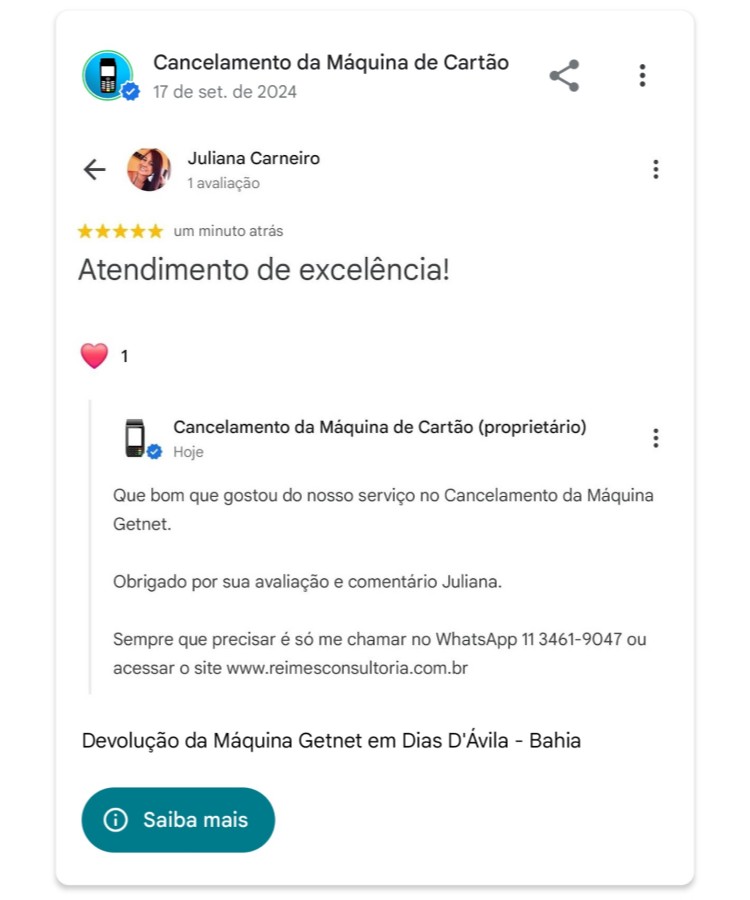Click the fifth star of the five-star rating

155,230
